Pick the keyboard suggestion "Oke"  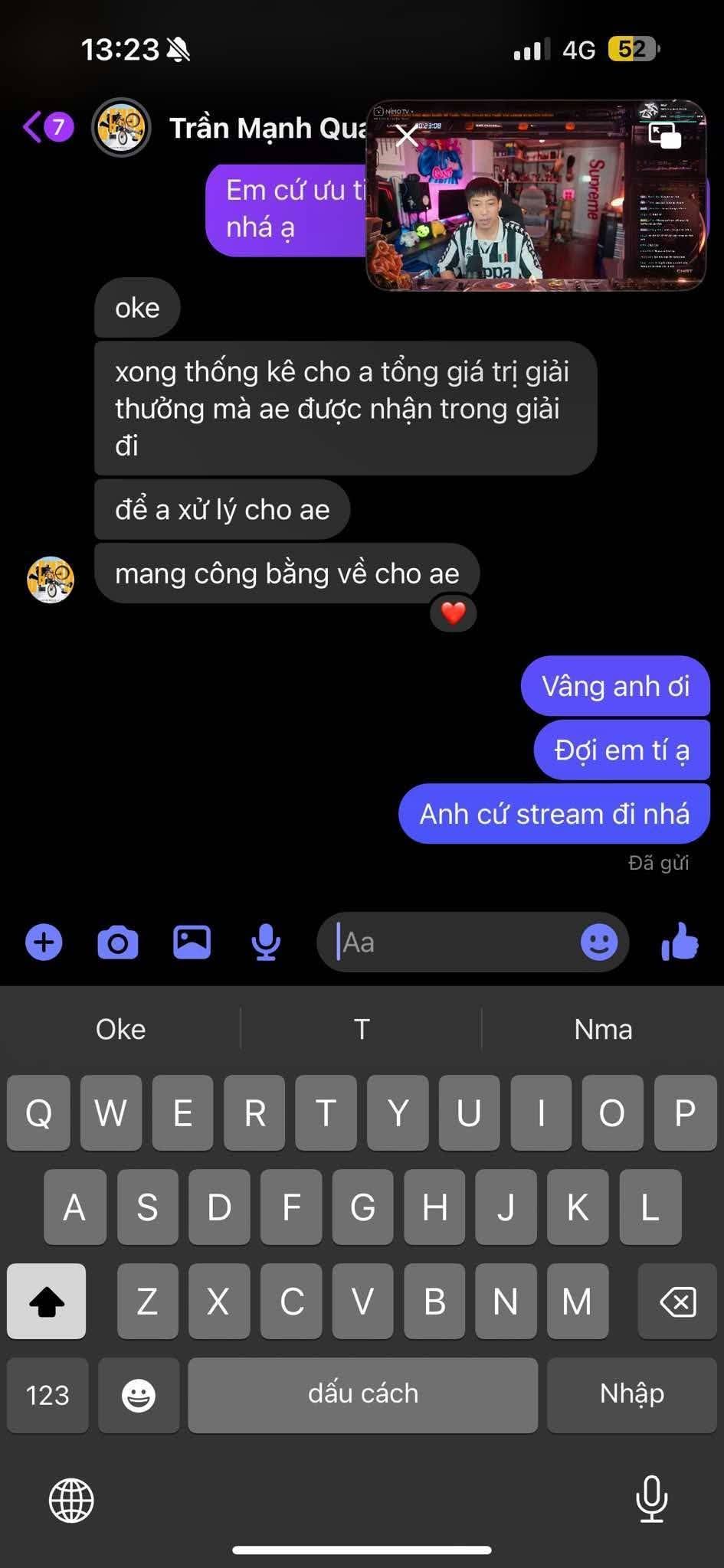pyautogui.click(x=120, y=1029)
